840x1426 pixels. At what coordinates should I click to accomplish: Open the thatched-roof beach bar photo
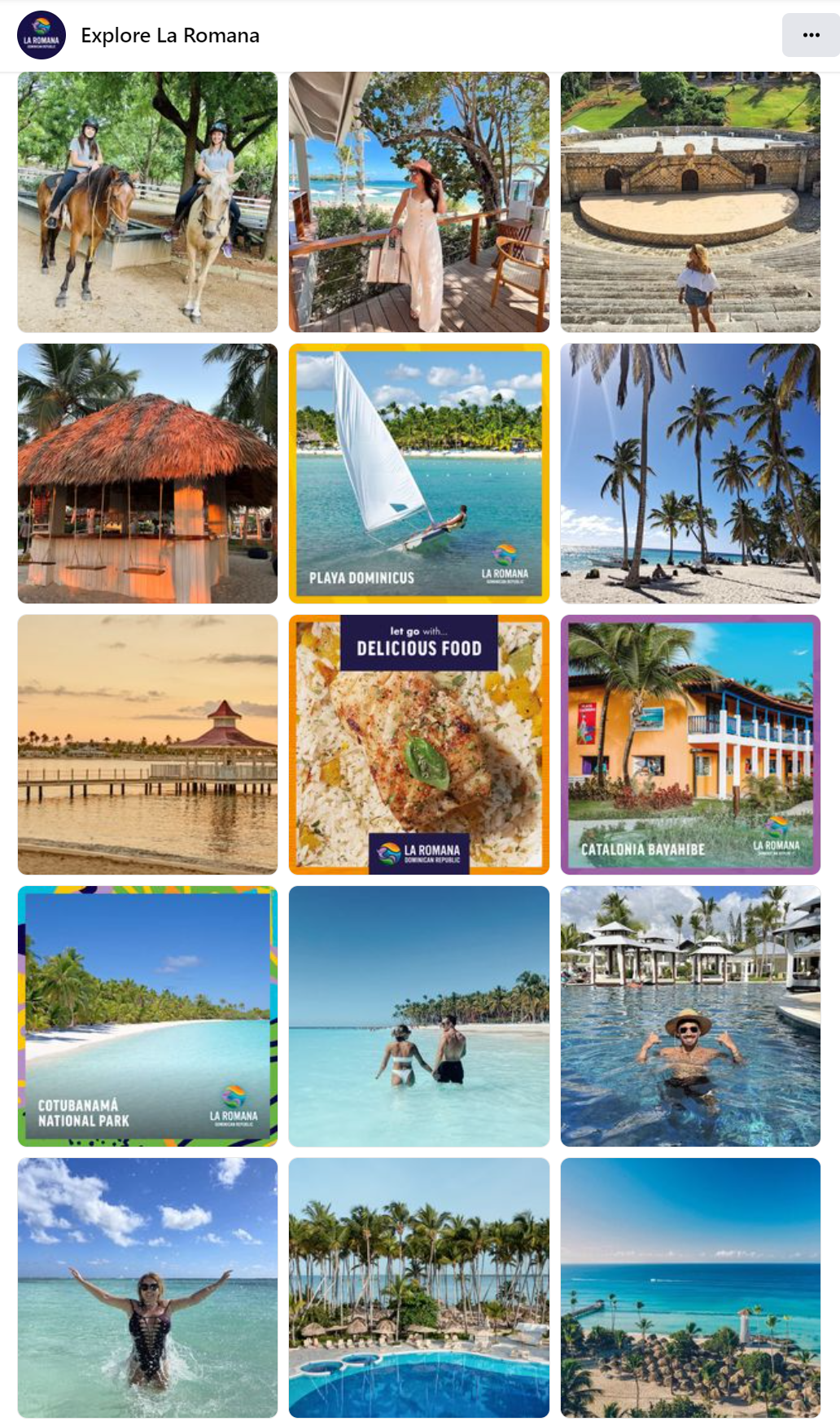pyautogui.click(x=147, y=473)
